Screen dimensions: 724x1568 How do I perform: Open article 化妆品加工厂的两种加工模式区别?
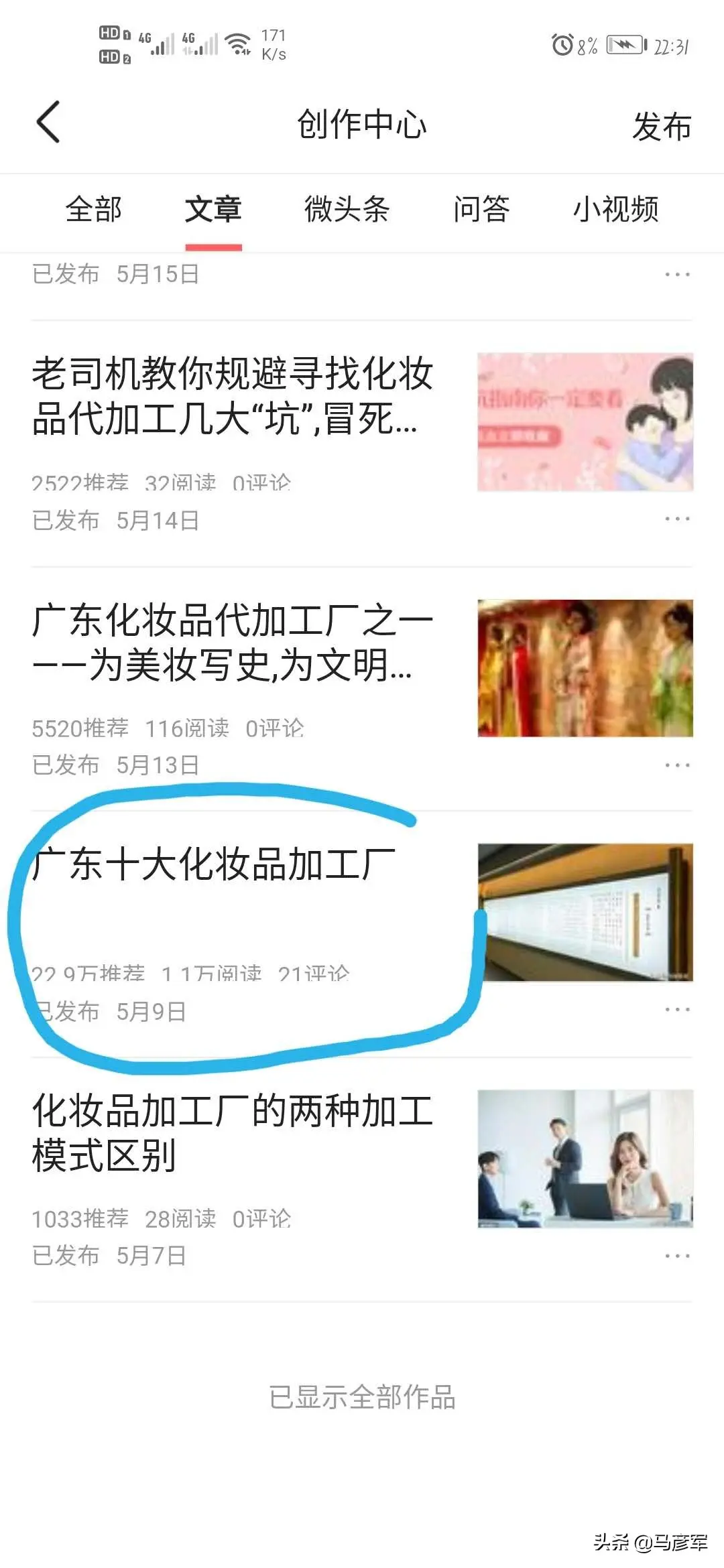(232, 1132)
